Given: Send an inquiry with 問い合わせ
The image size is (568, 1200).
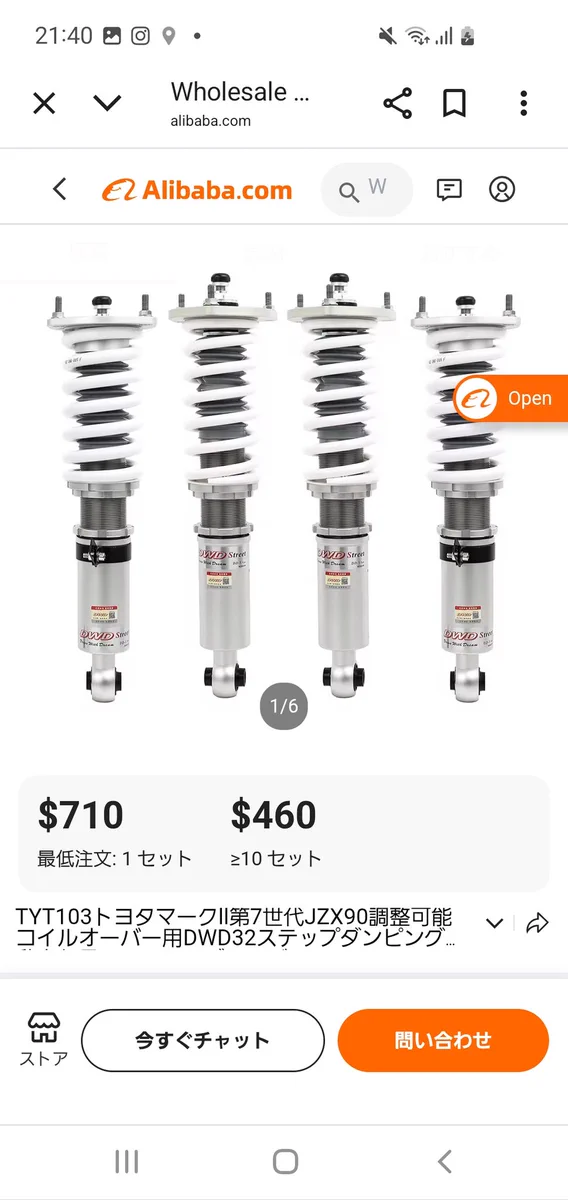Looking at the screenshot, I should pos(443,1040).
